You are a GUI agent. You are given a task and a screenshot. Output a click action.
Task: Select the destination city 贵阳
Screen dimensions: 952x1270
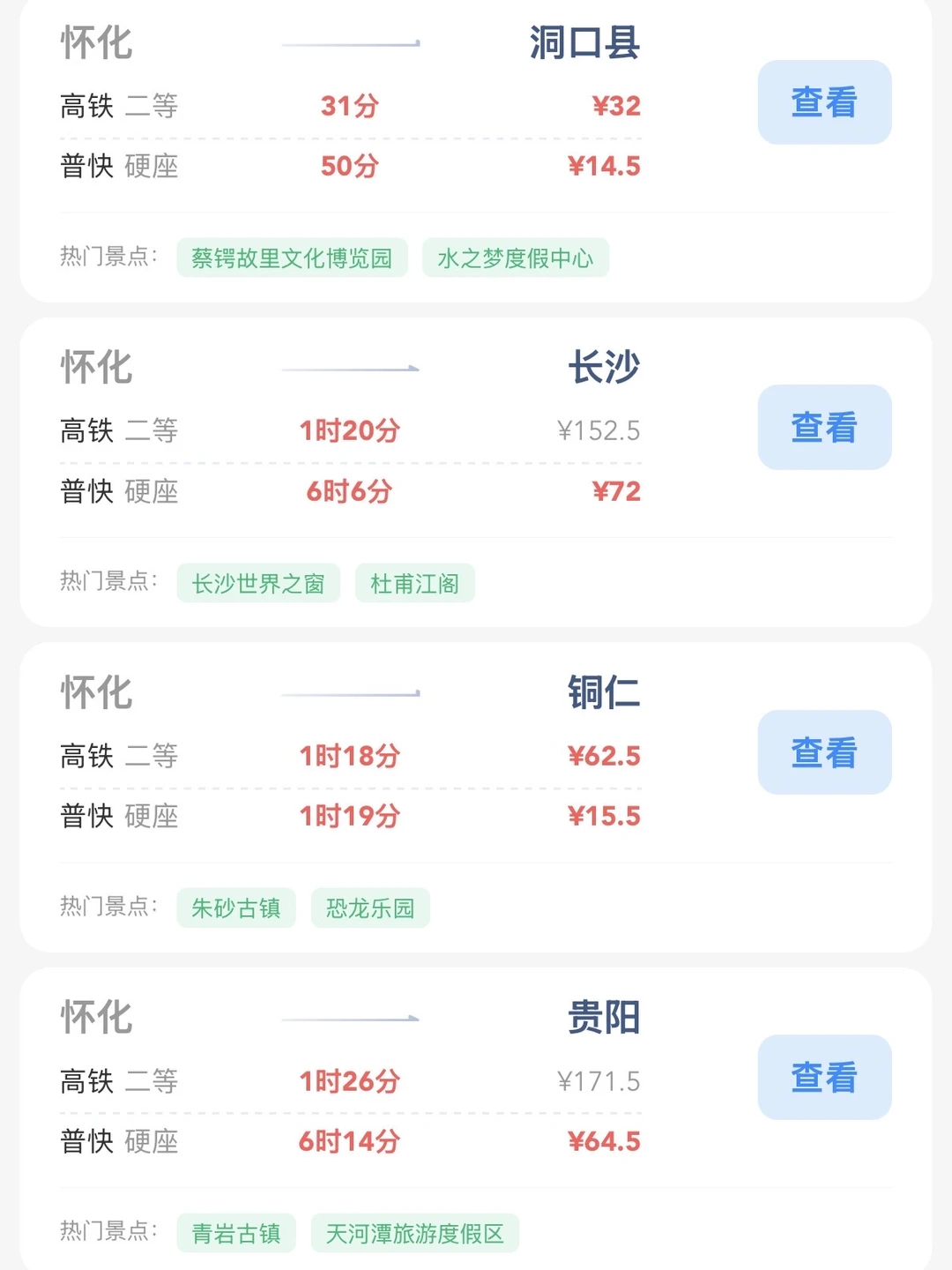click(604, 1018)
